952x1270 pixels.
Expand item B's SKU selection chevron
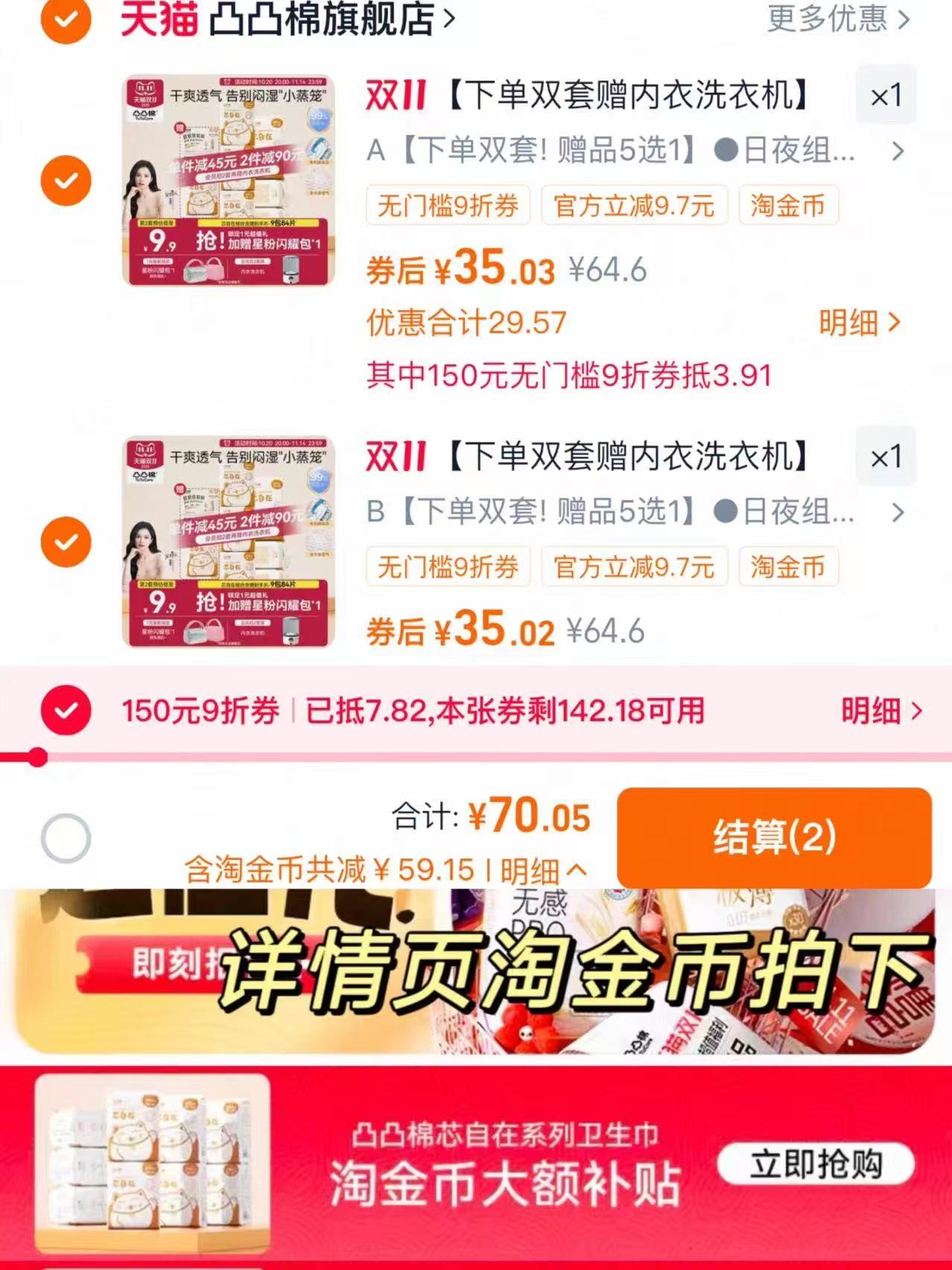(x=898, y=513)
